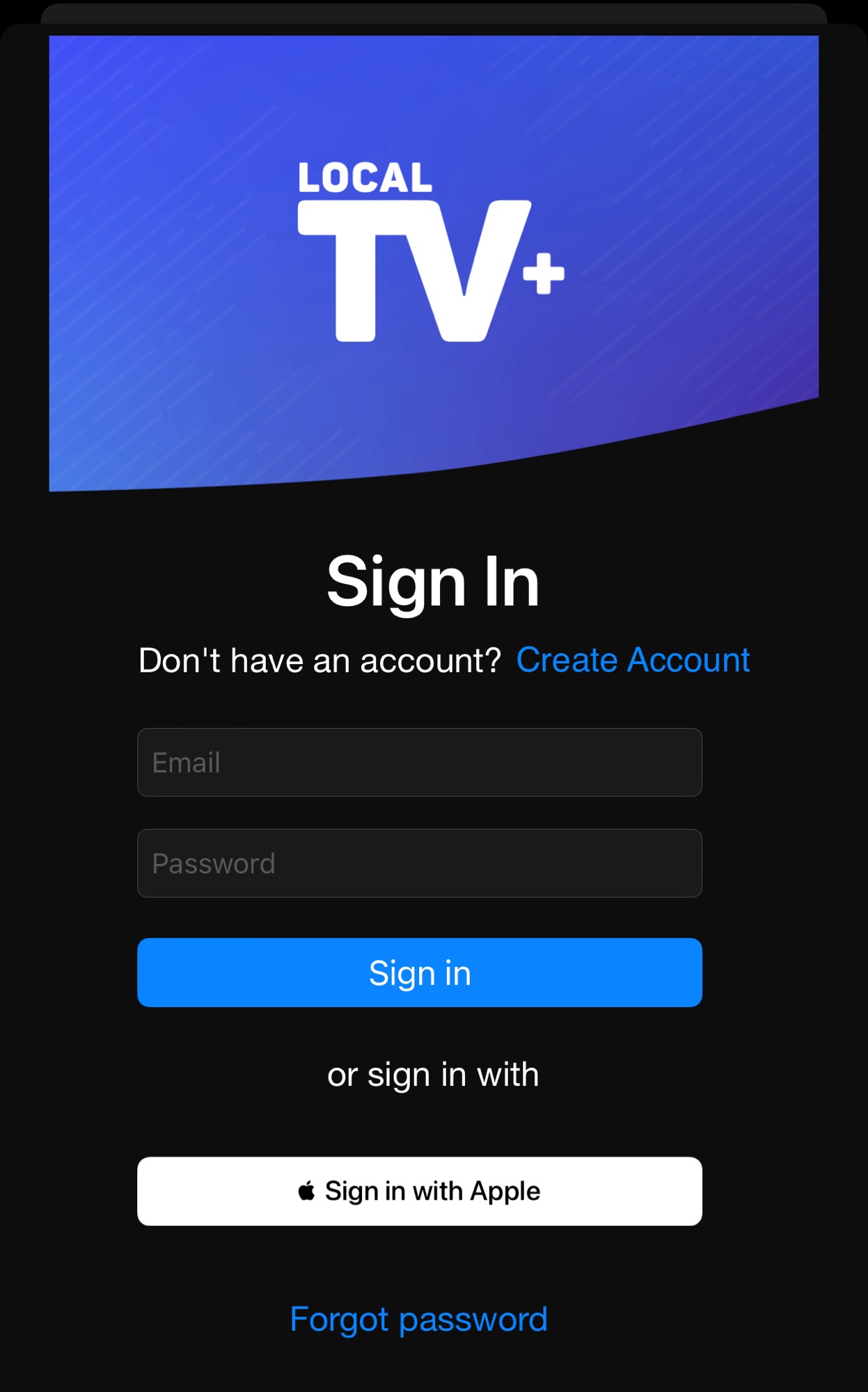Open the Forgot password link
868x1392 pixels.
(419, 1320)
